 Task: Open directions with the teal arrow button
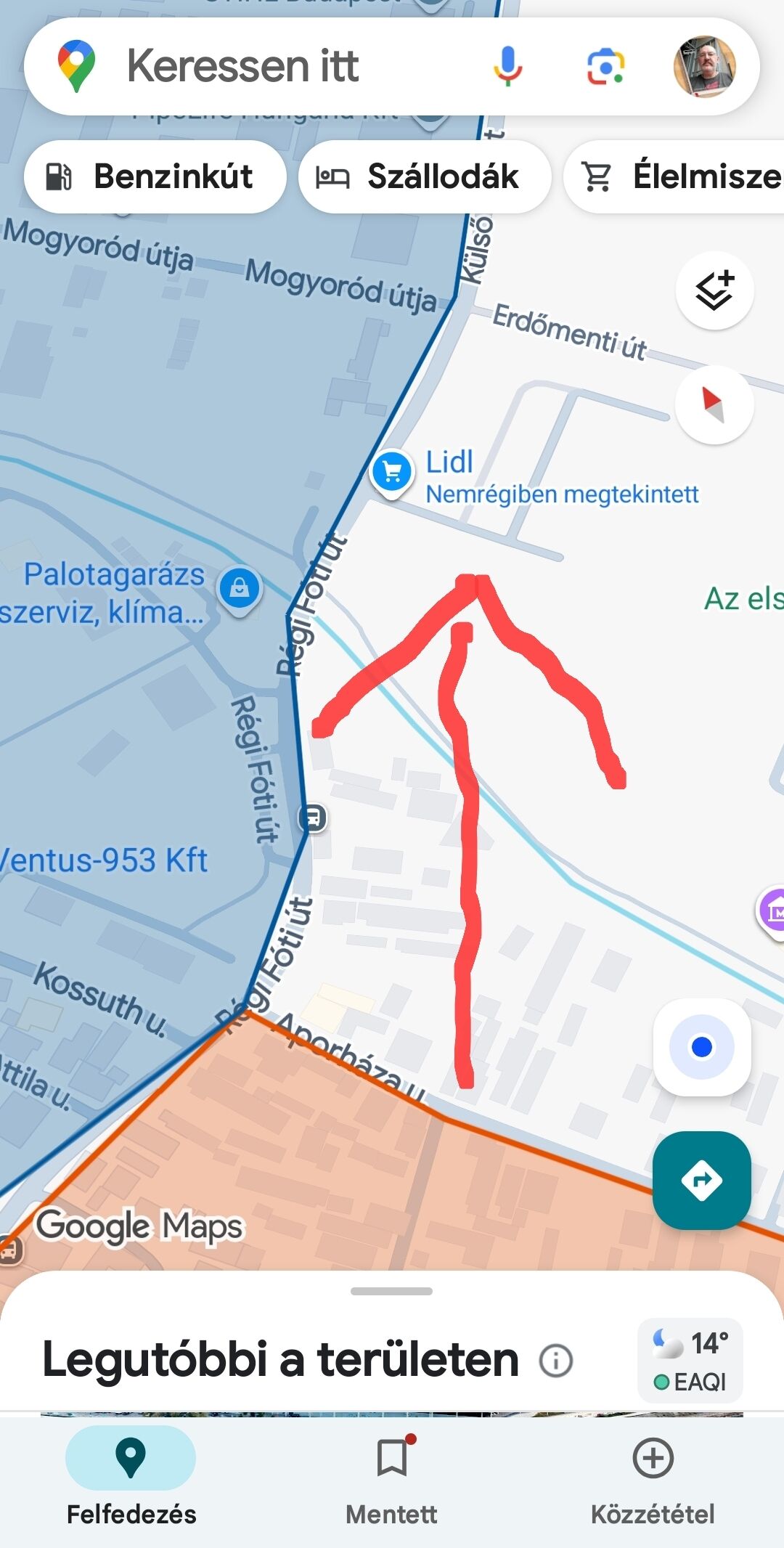(x=701, y=1180)
